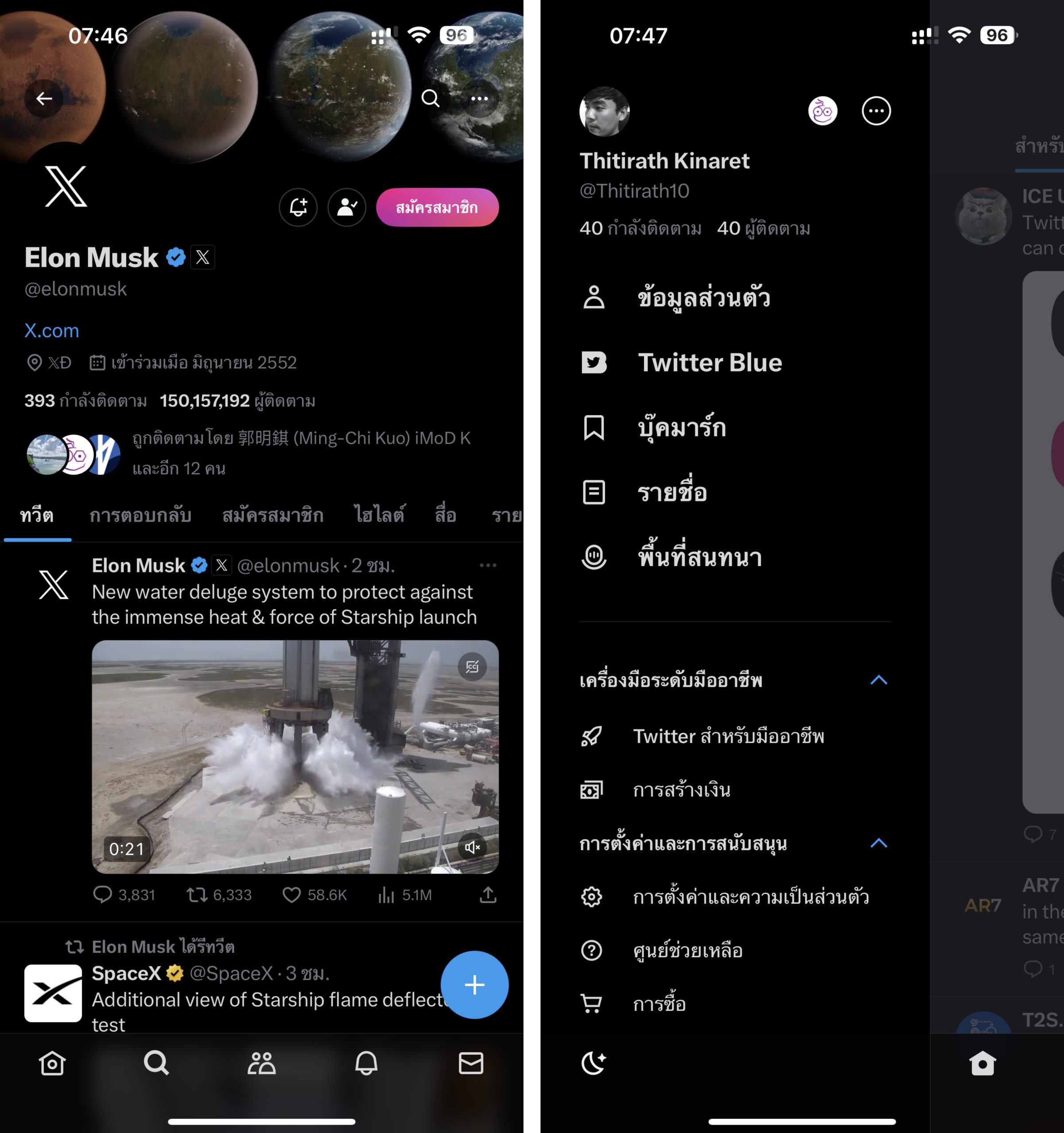Compose a new tweet with the plus button
Screen dimensions: 1064x1133
pyautogui.click(x=474, y=985)
